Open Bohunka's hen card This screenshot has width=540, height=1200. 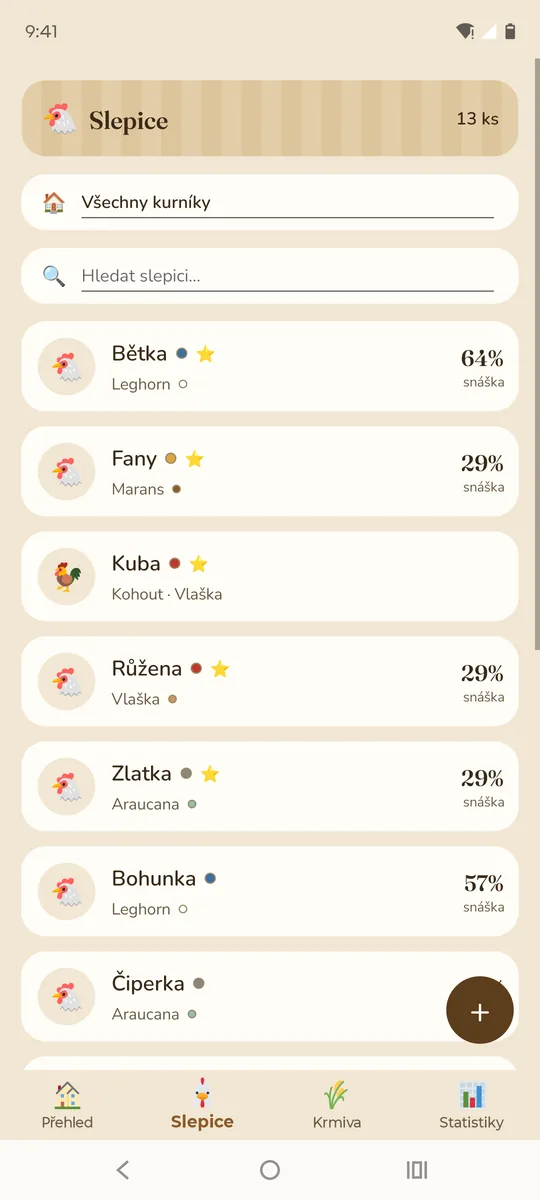pos(270,891)
